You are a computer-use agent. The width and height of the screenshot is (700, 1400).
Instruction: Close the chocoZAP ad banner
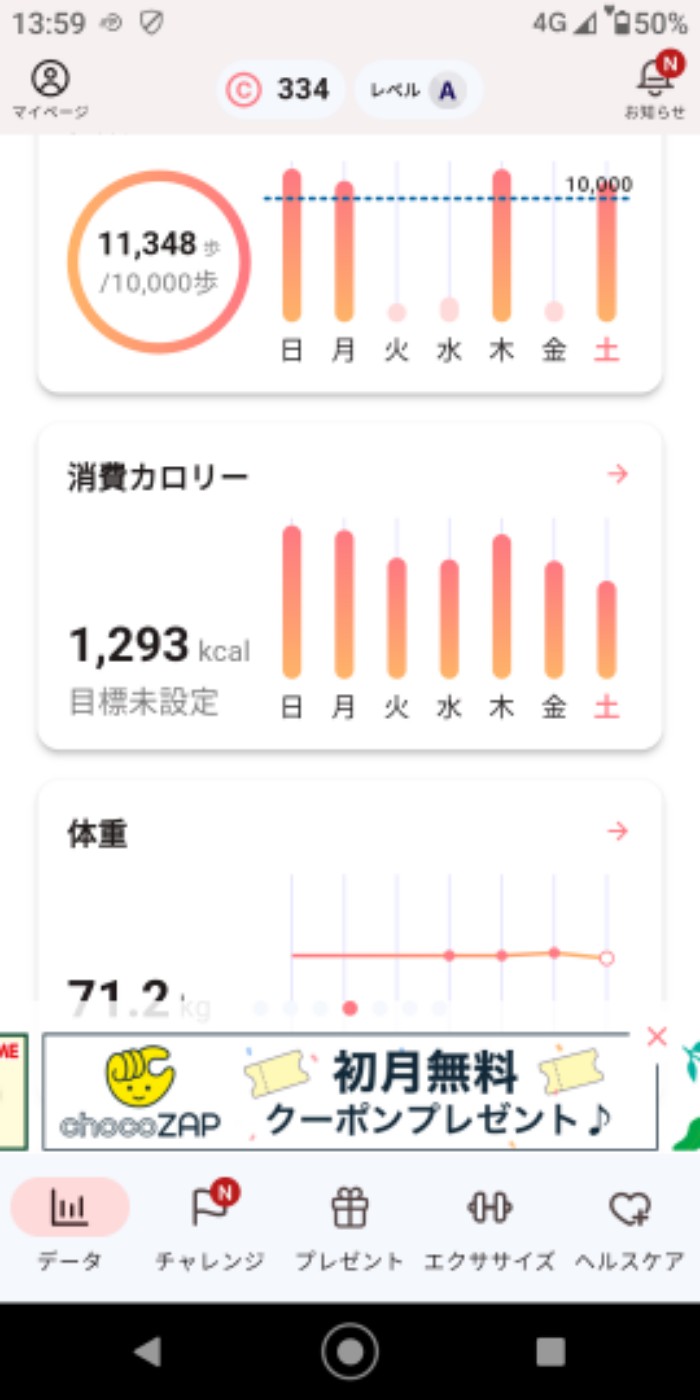656,1037
